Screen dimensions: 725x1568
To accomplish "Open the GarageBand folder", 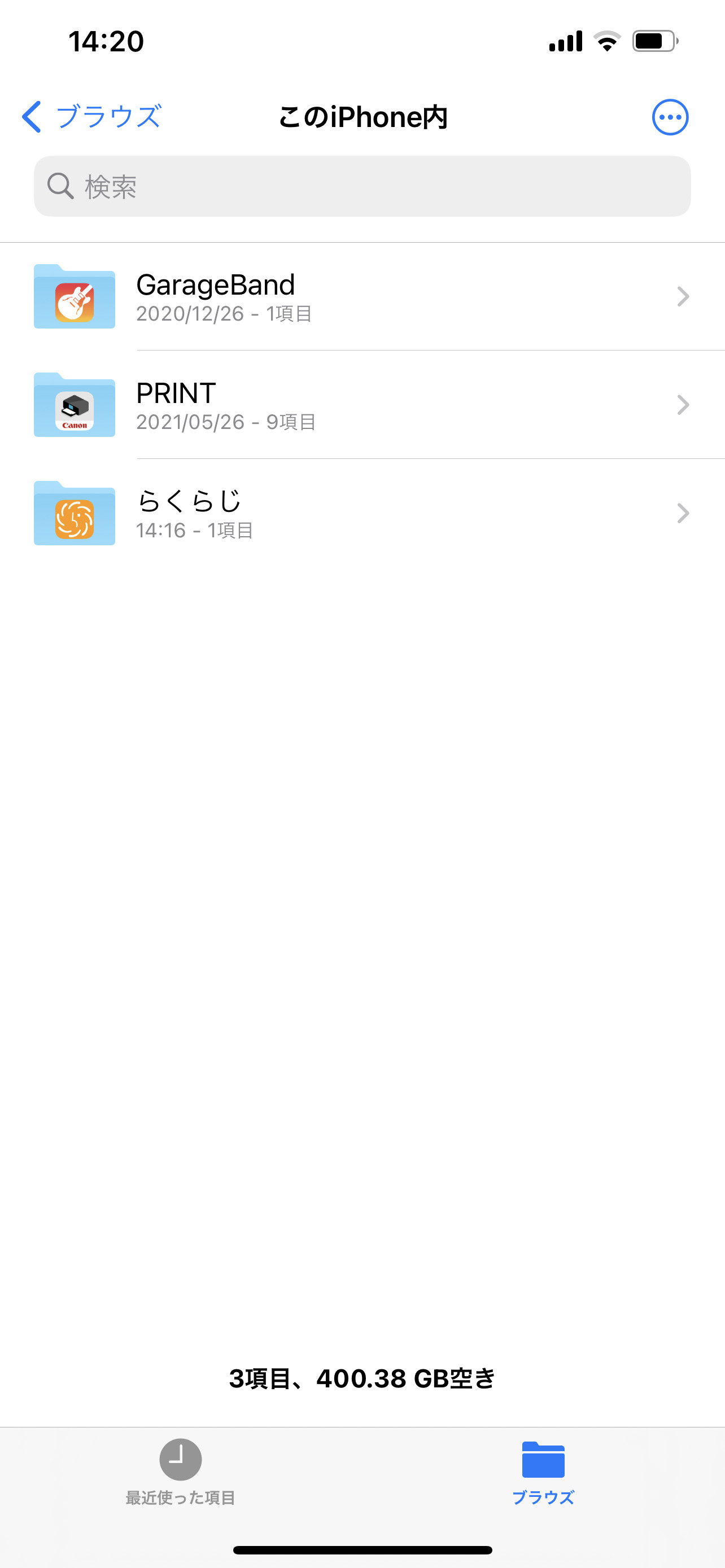I will 362,296.
